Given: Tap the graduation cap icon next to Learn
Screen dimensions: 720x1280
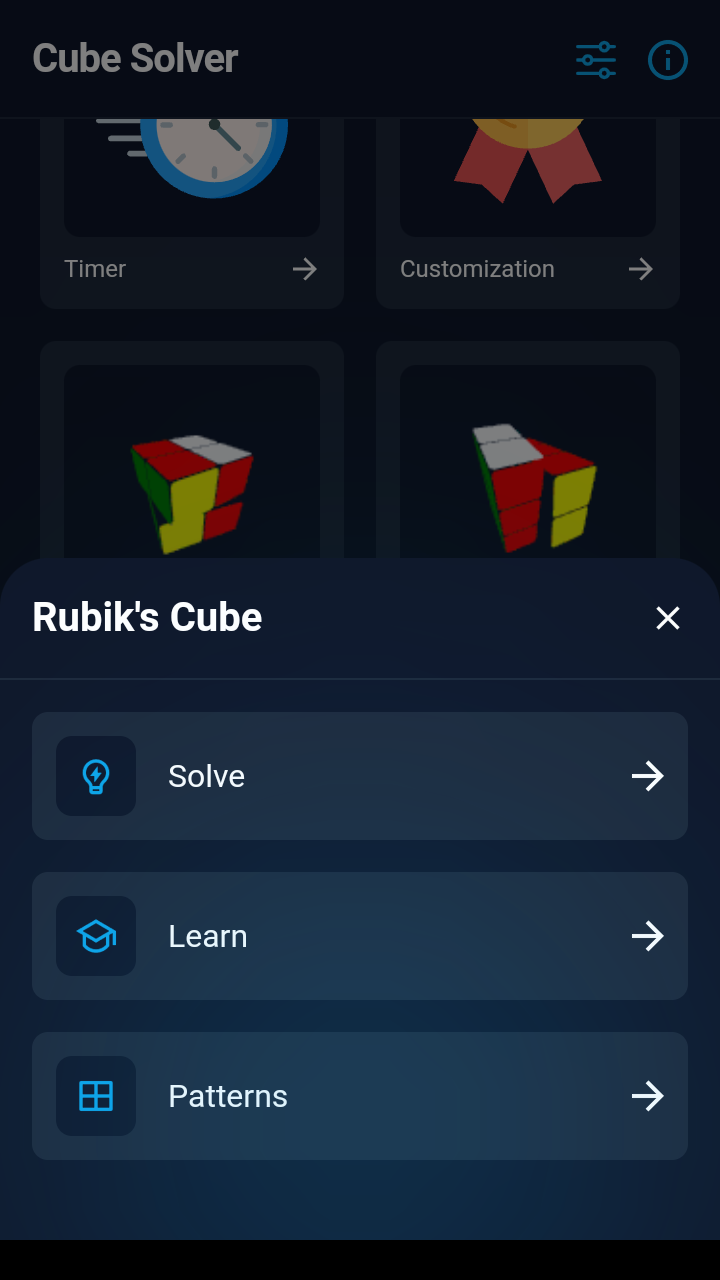Looking at the screenshot, I should click(x=96, y=936).
